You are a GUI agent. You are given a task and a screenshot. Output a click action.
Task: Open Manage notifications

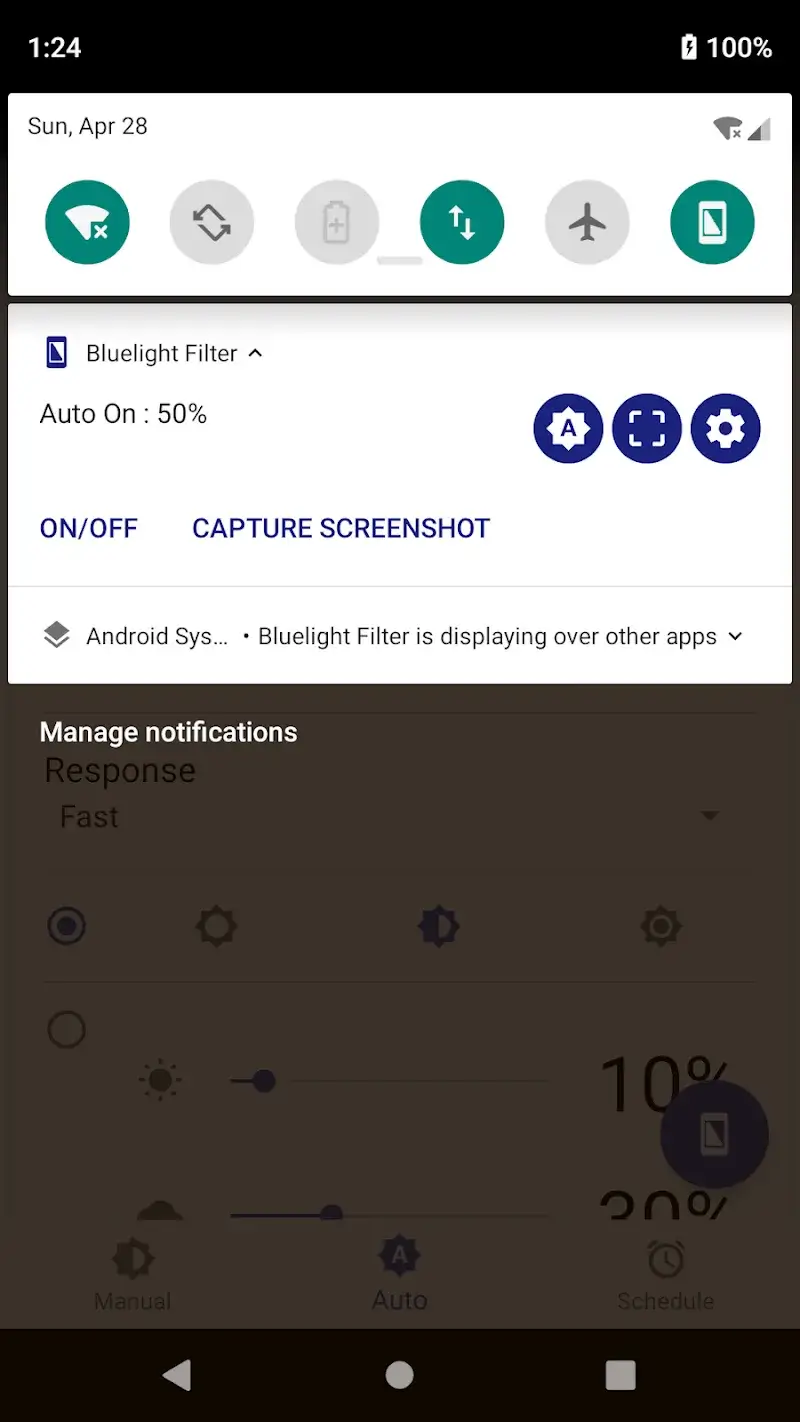point(168,731)
